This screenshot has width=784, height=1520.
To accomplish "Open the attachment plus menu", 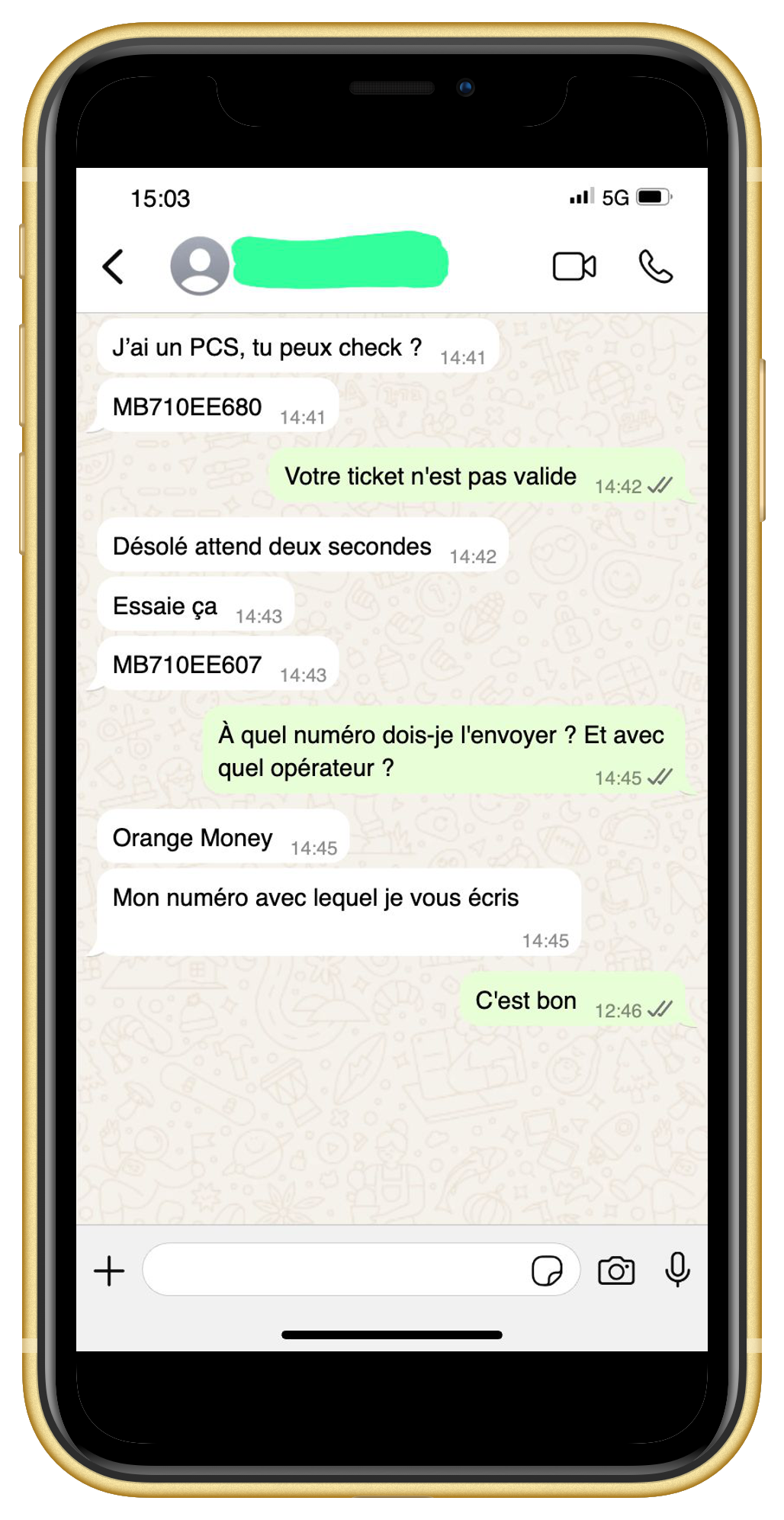I will point(109,1271).
